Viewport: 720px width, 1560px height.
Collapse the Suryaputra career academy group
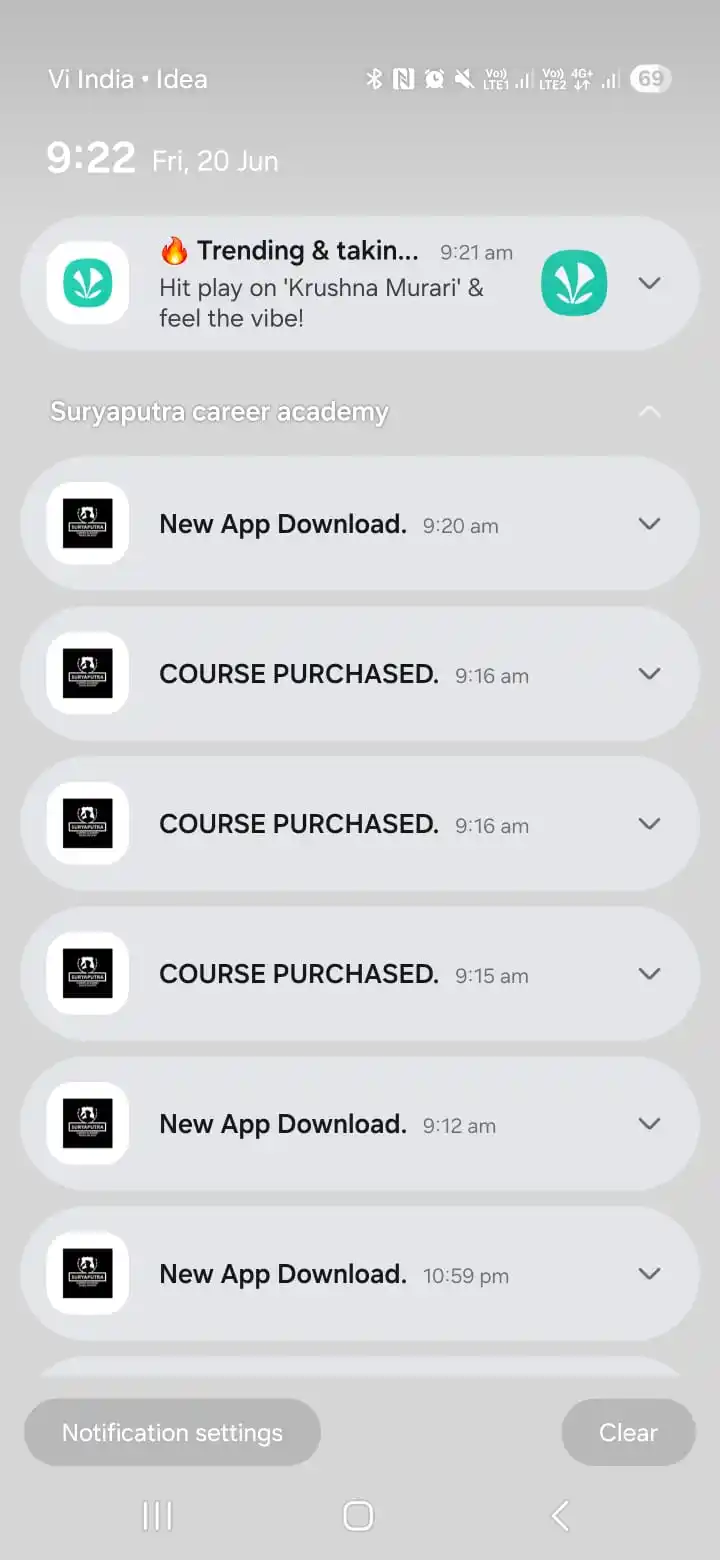[x=649, y=412]
